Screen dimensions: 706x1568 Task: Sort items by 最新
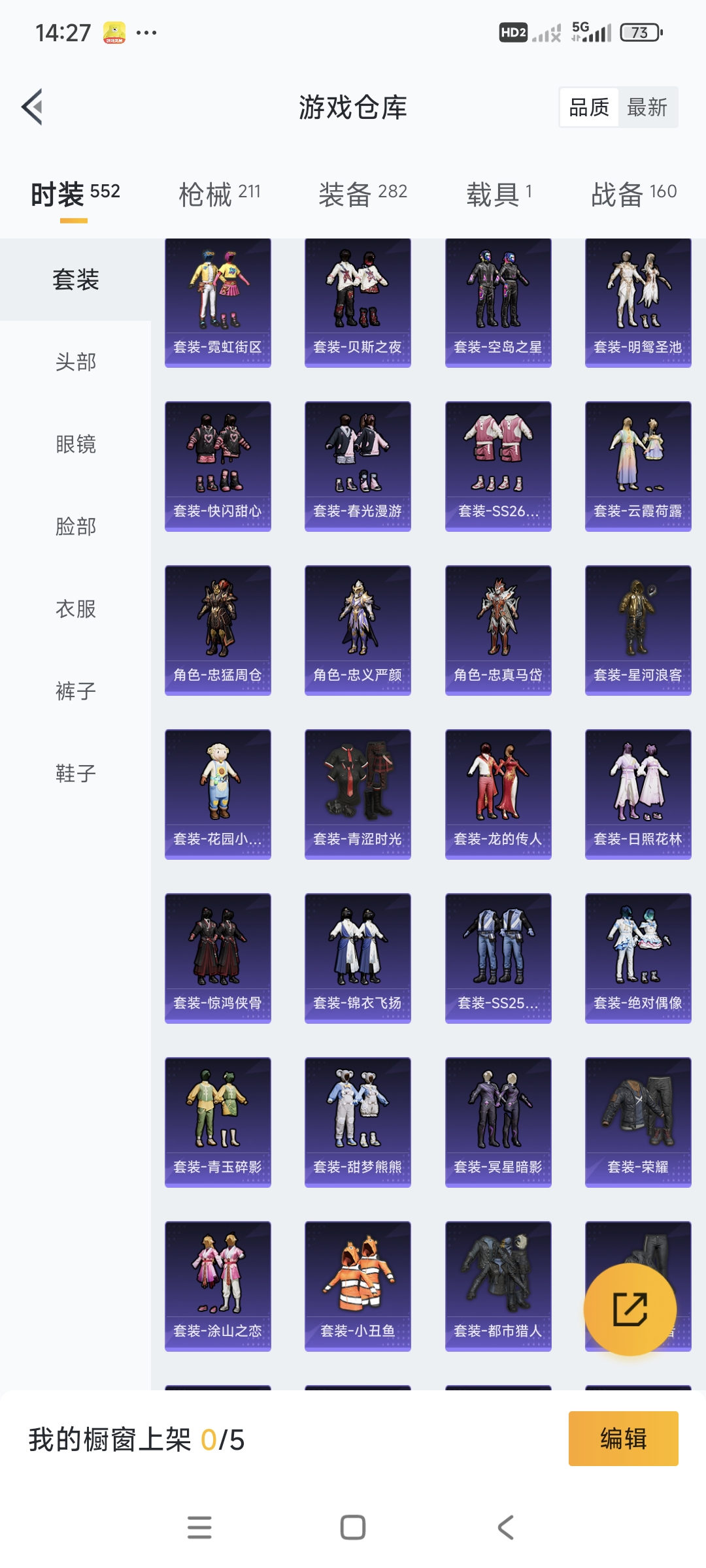(x=647, y=107)
